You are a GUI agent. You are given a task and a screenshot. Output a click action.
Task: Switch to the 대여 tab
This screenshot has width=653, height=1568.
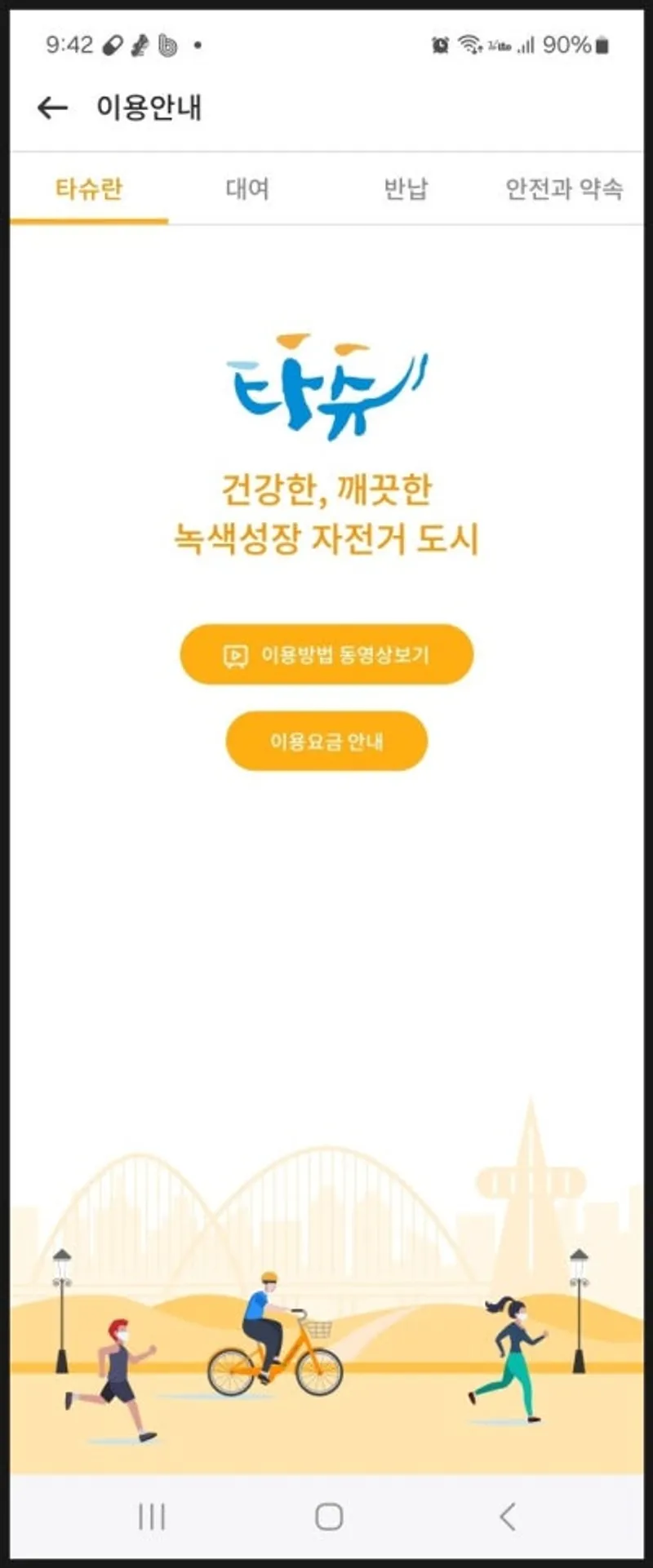tap(247, 189)
